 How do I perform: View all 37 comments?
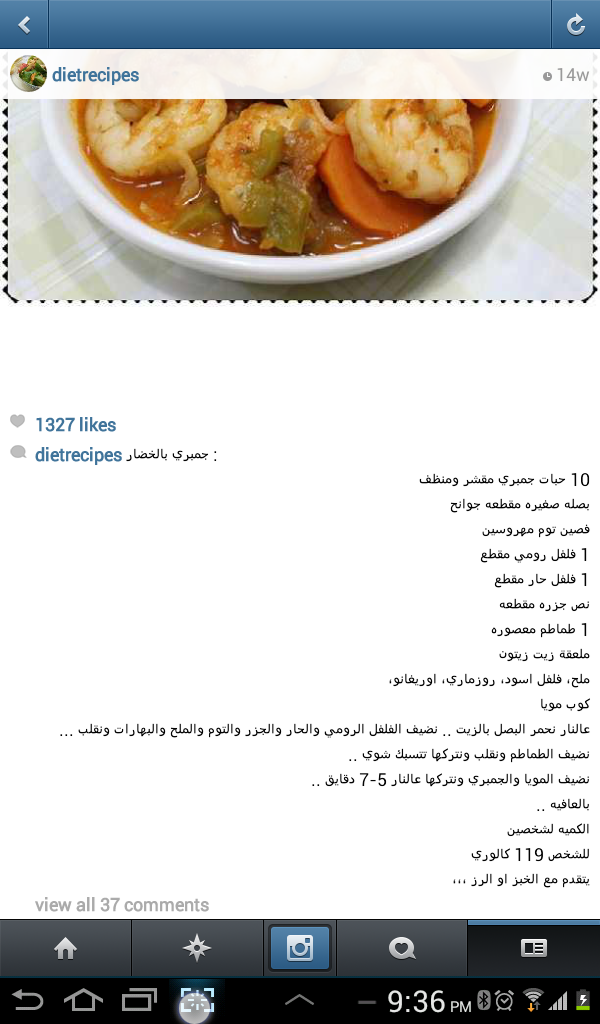122,905
